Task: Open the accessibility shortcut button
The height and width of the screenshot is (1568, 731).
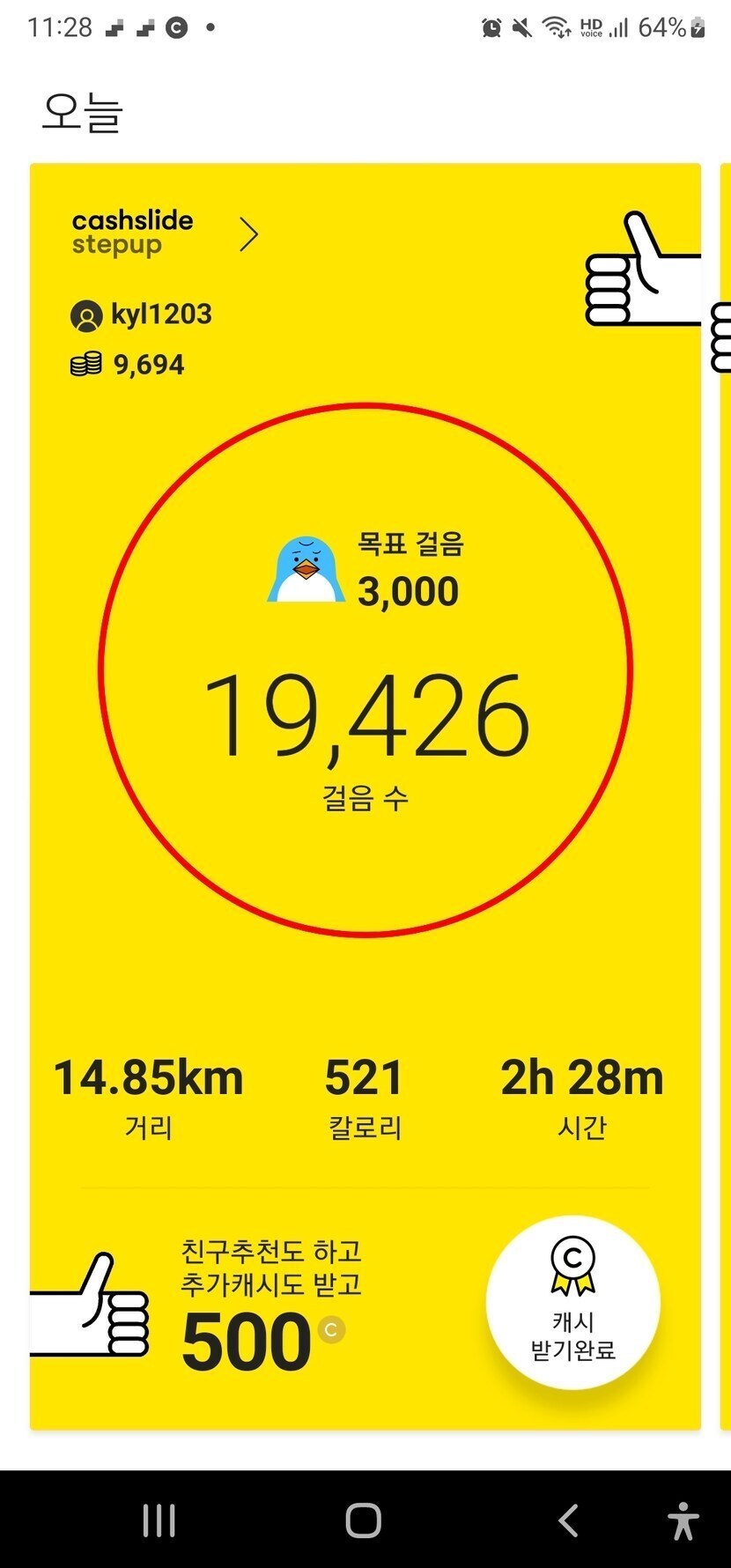Action: click(683, 1520)
